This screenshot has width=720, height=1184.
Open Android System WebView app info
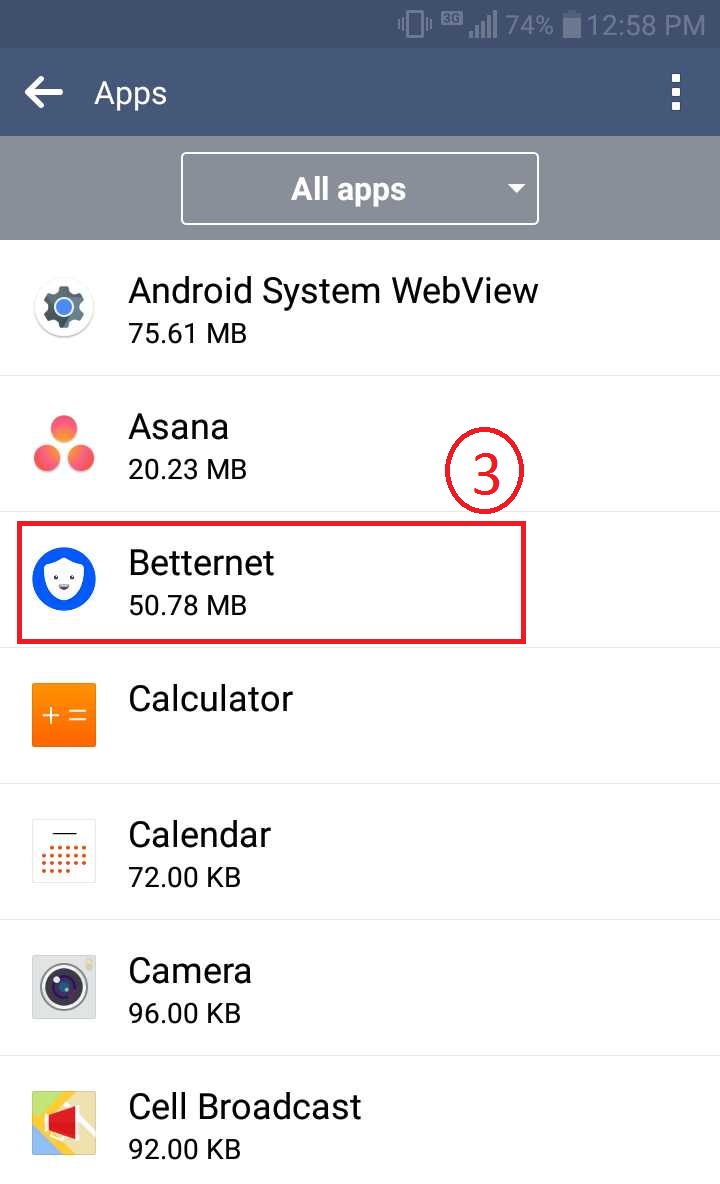click(x=360, y=308)
